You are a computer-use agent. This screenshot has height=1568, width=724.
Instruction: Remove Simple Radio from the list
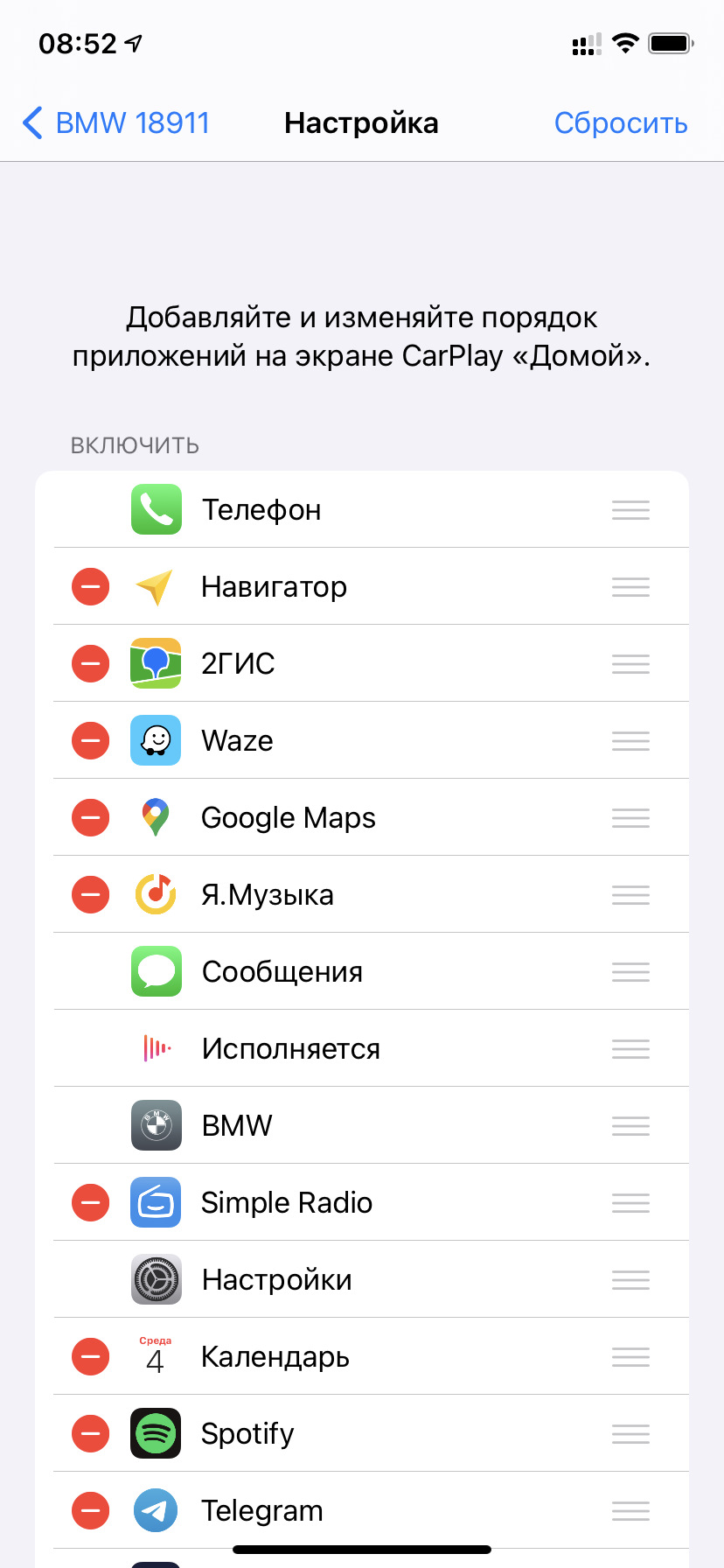(91, 1203)
